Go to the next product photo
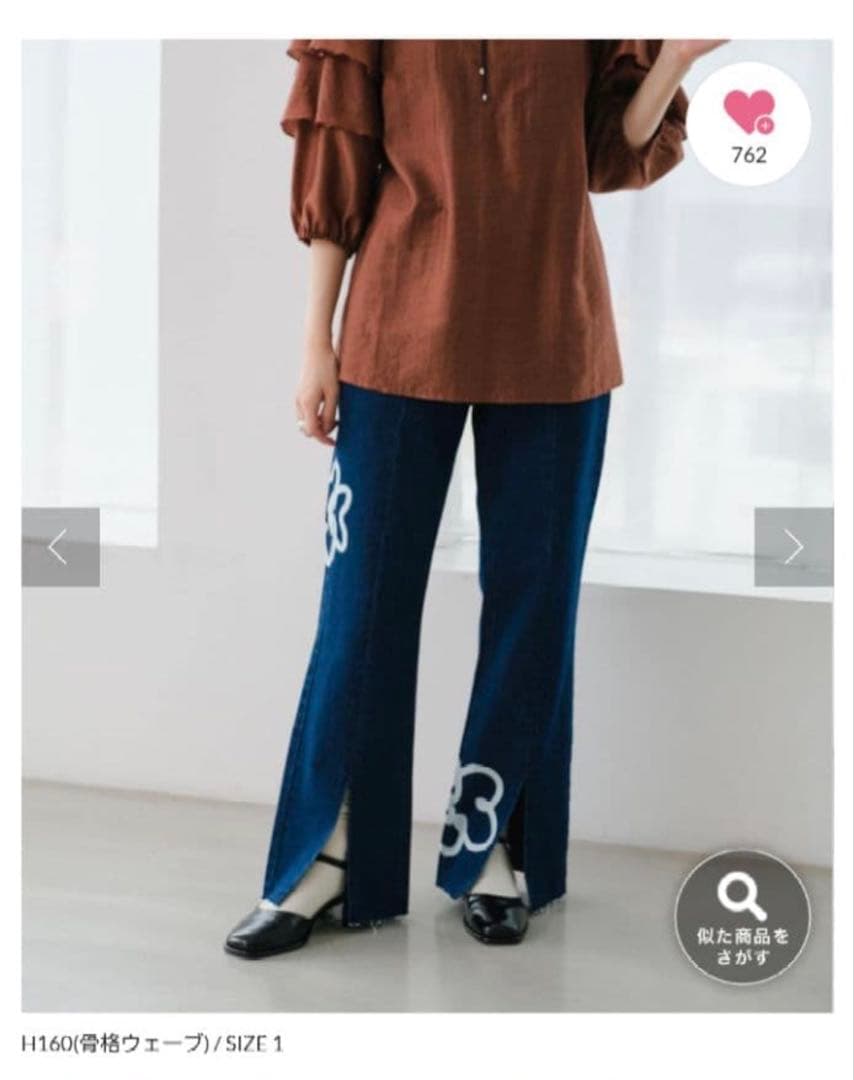 point(793,548)
